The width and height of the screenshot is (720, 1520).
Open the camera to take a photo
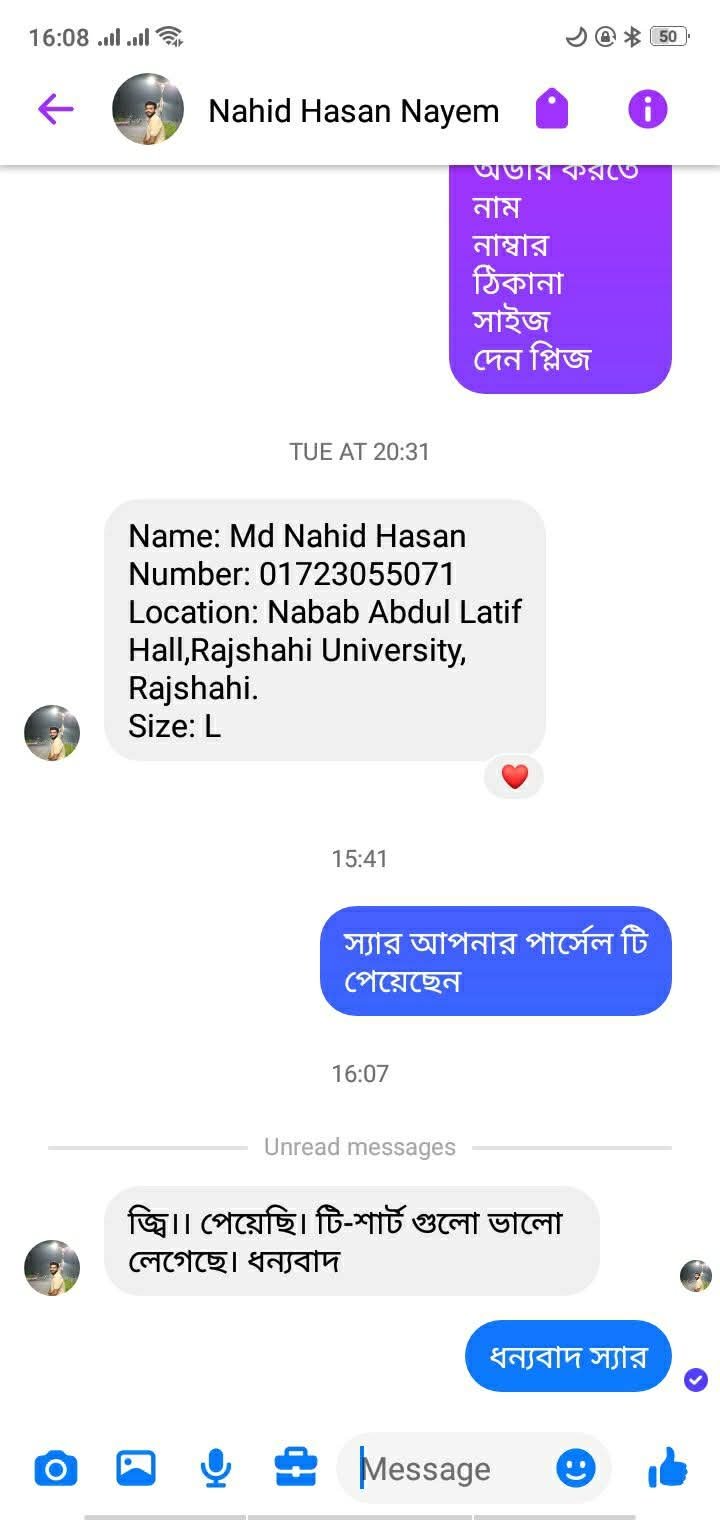tap(56, 1468)
